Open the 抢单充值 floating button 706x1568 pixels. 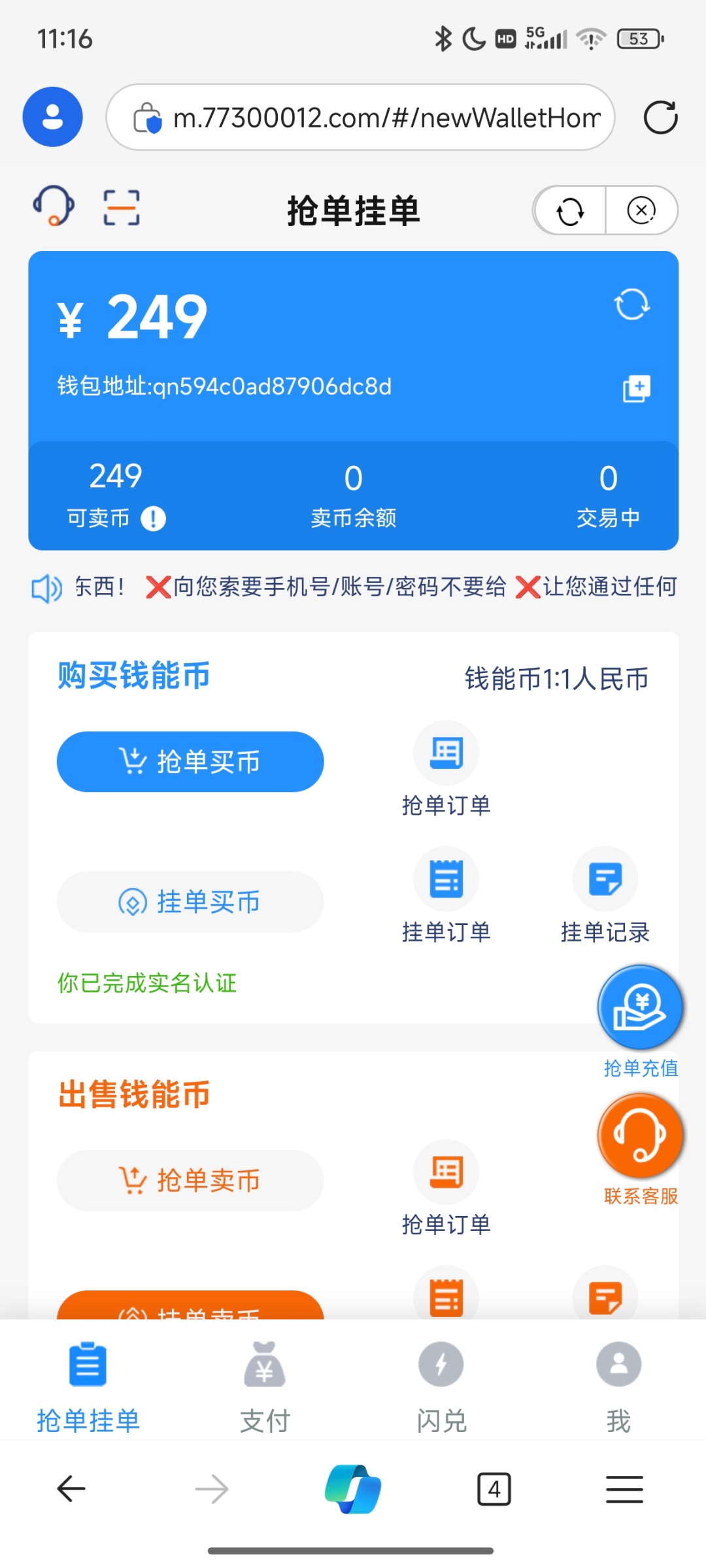tap(640, 1009)
